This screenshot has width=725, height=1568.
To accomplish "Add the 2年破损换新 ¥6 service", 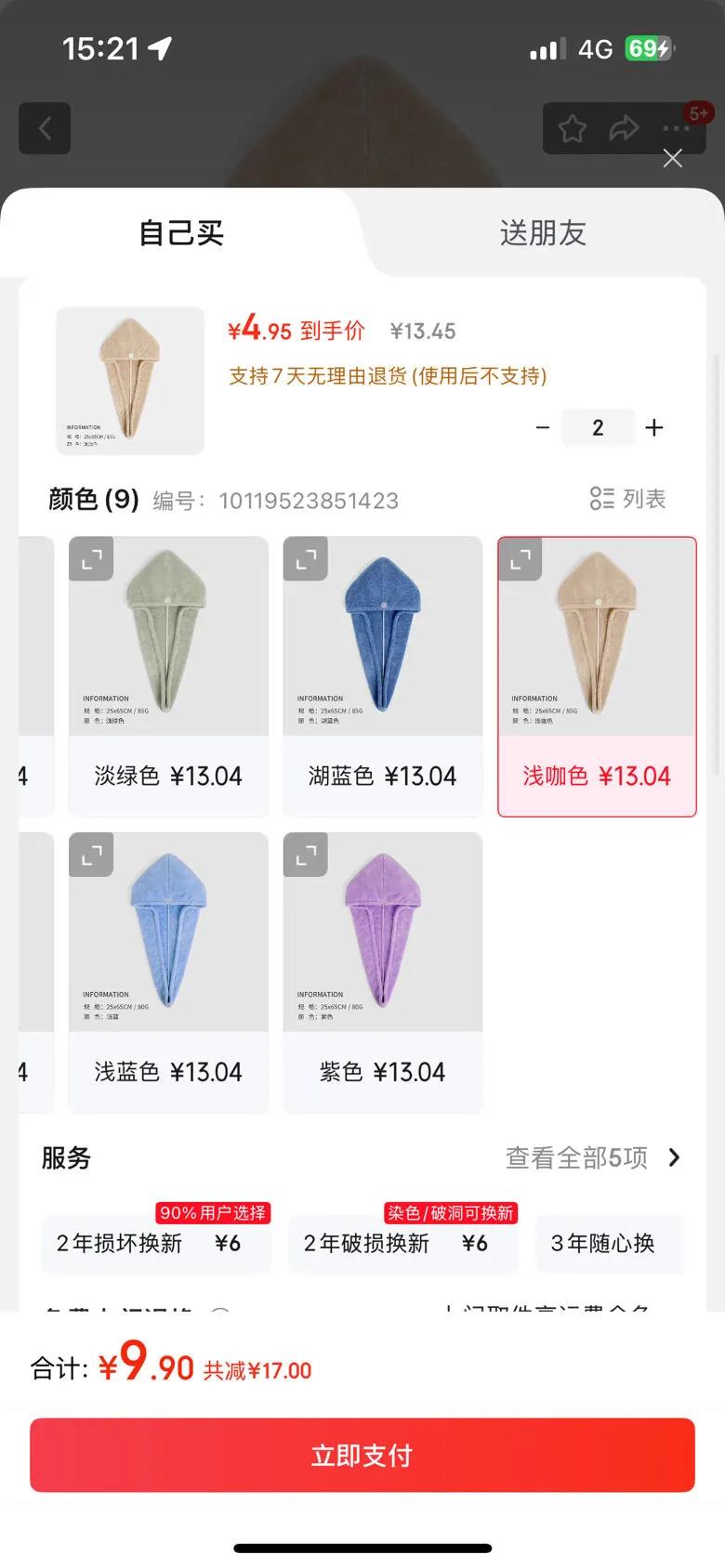I will point(402,1243).
